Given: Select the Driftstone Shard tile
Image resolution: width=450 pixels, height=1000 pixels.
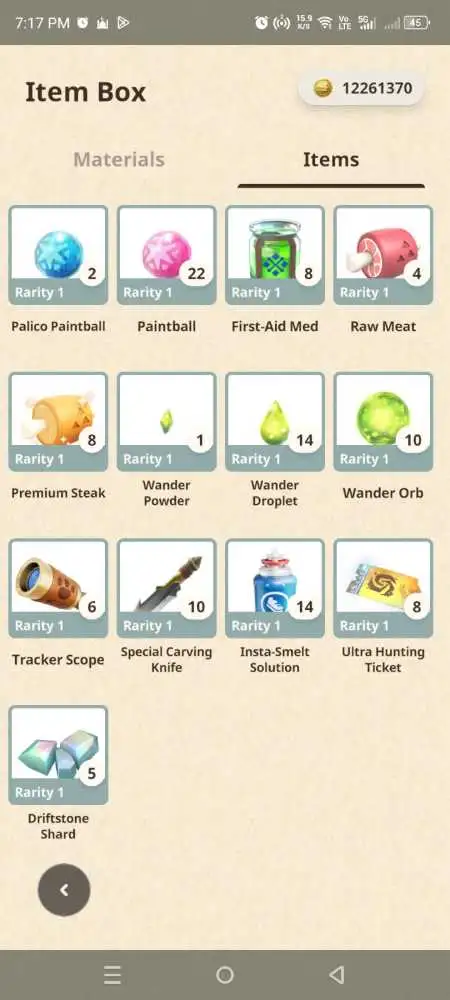Looking at the screenshot, I should 58,754.
